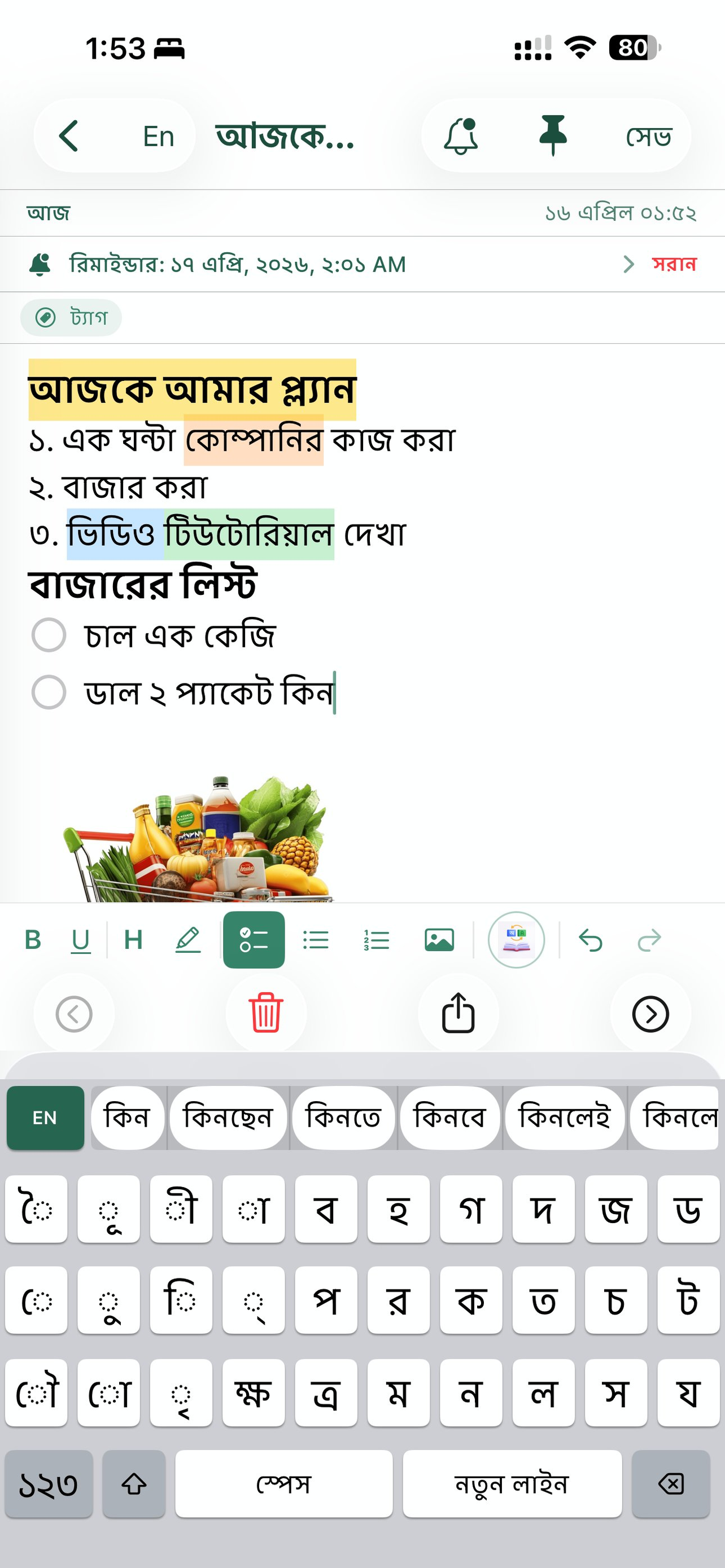Go back using the left circle chevron

pos(73,1013)
